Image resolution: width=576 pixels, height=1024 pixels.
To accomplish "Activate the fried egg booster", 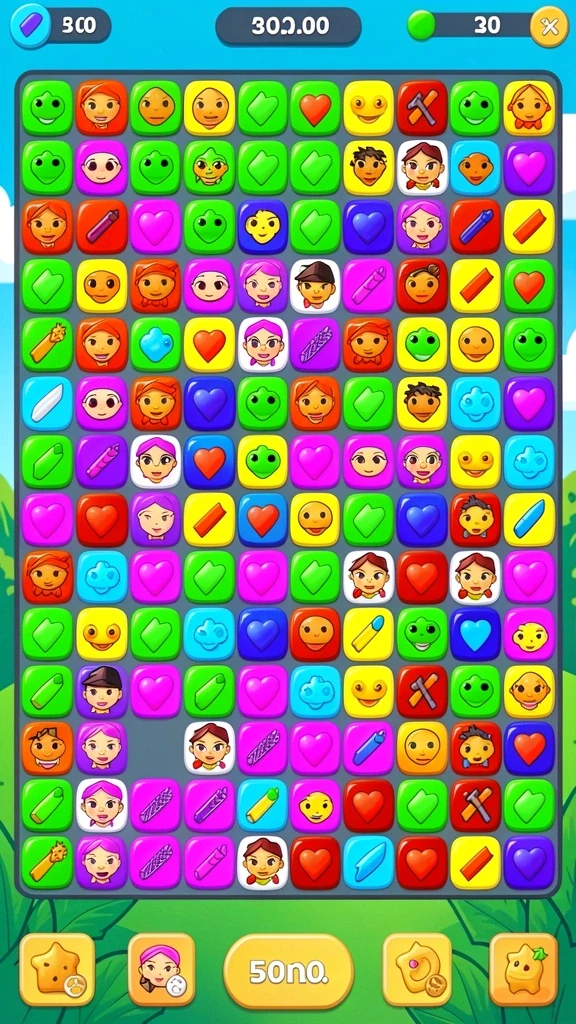I will 417,968.
